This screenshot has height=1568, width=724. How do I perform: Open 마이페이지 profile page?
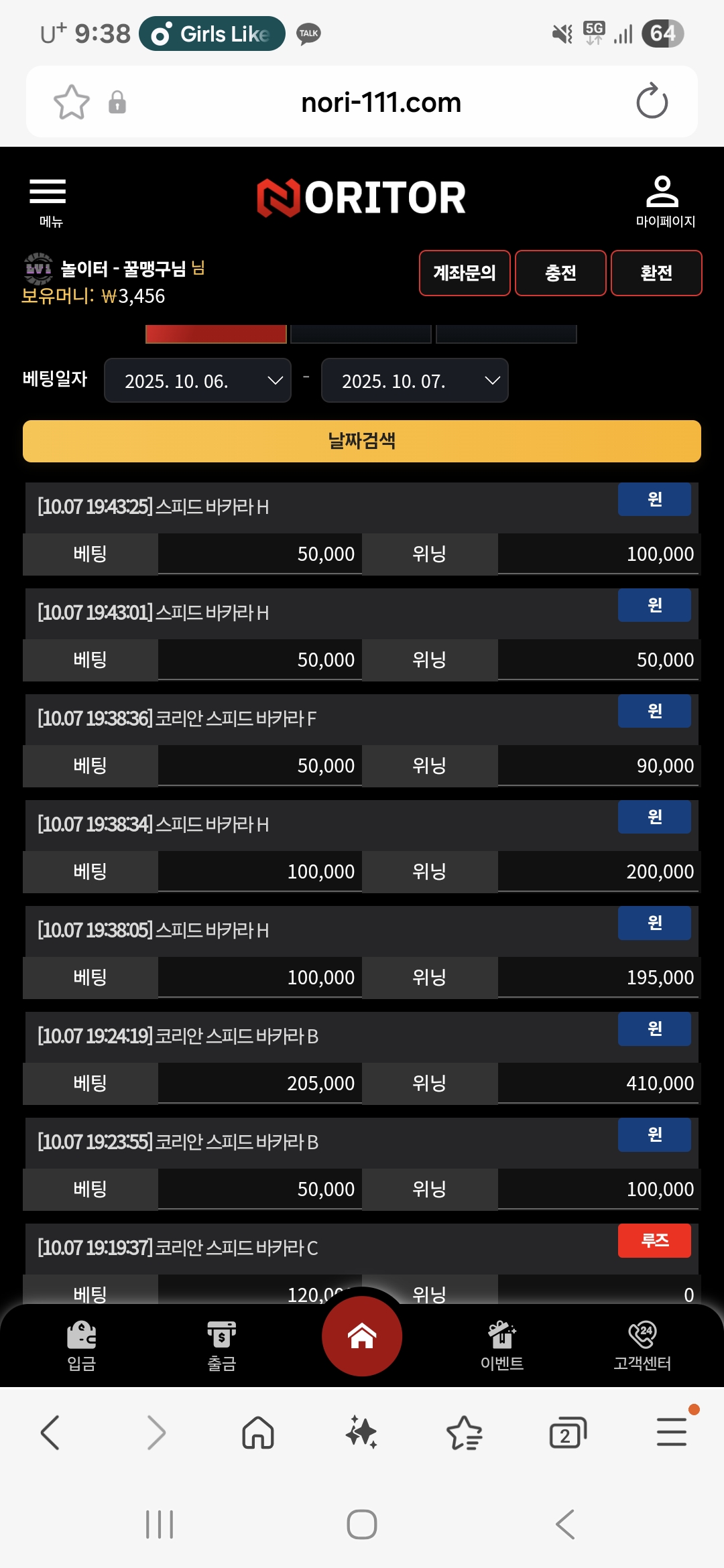click(x=664, y=201)
